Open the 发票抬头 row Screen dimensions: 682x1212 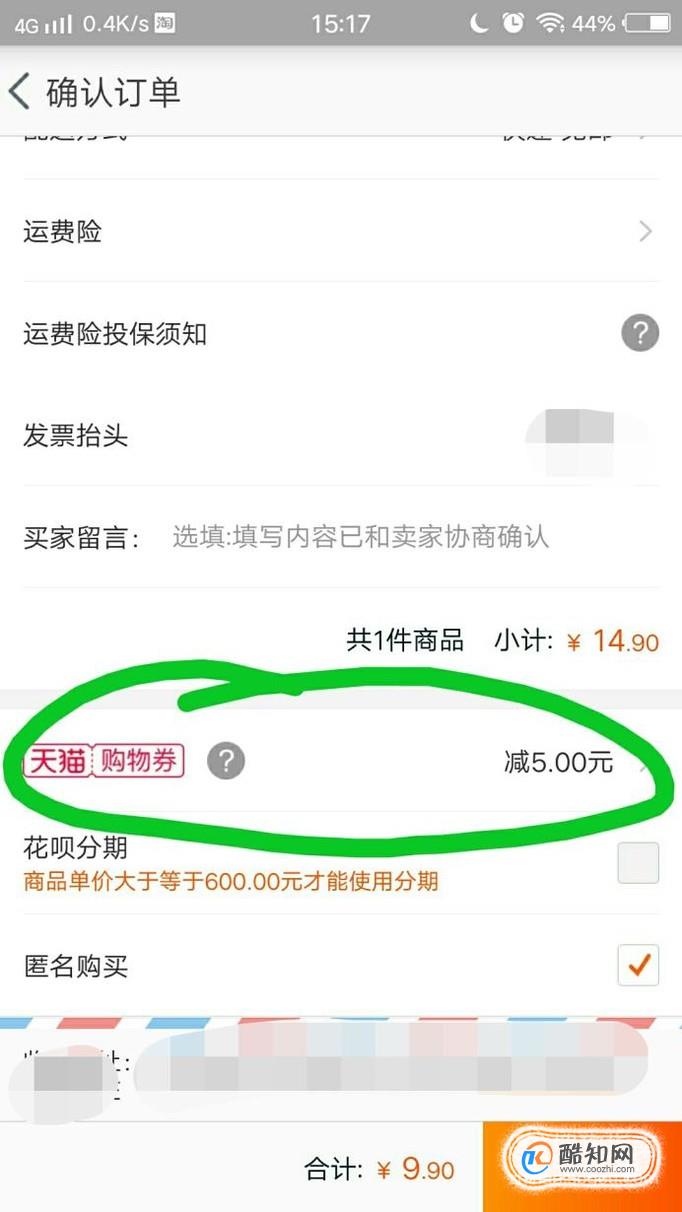340,436
